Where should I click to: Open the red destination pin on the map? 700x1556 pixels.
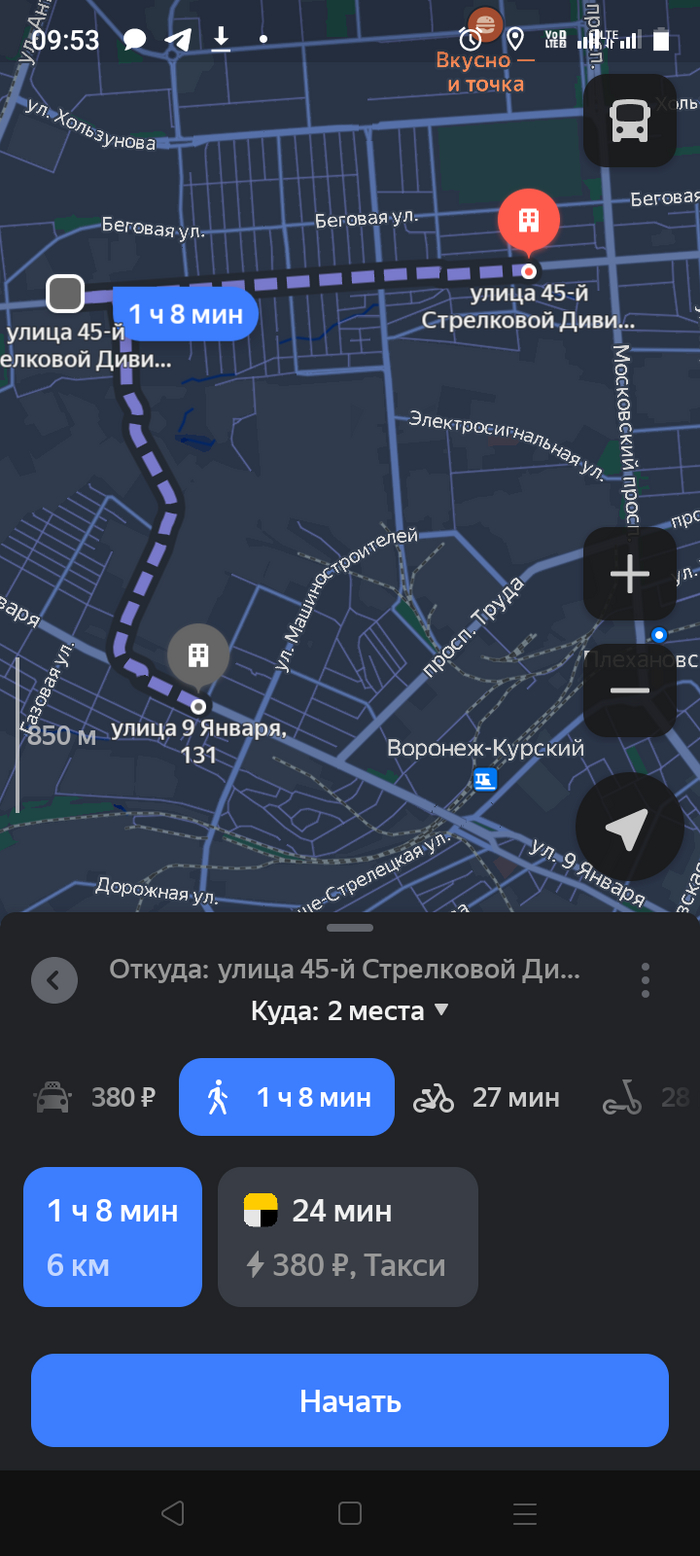(528, 218)
